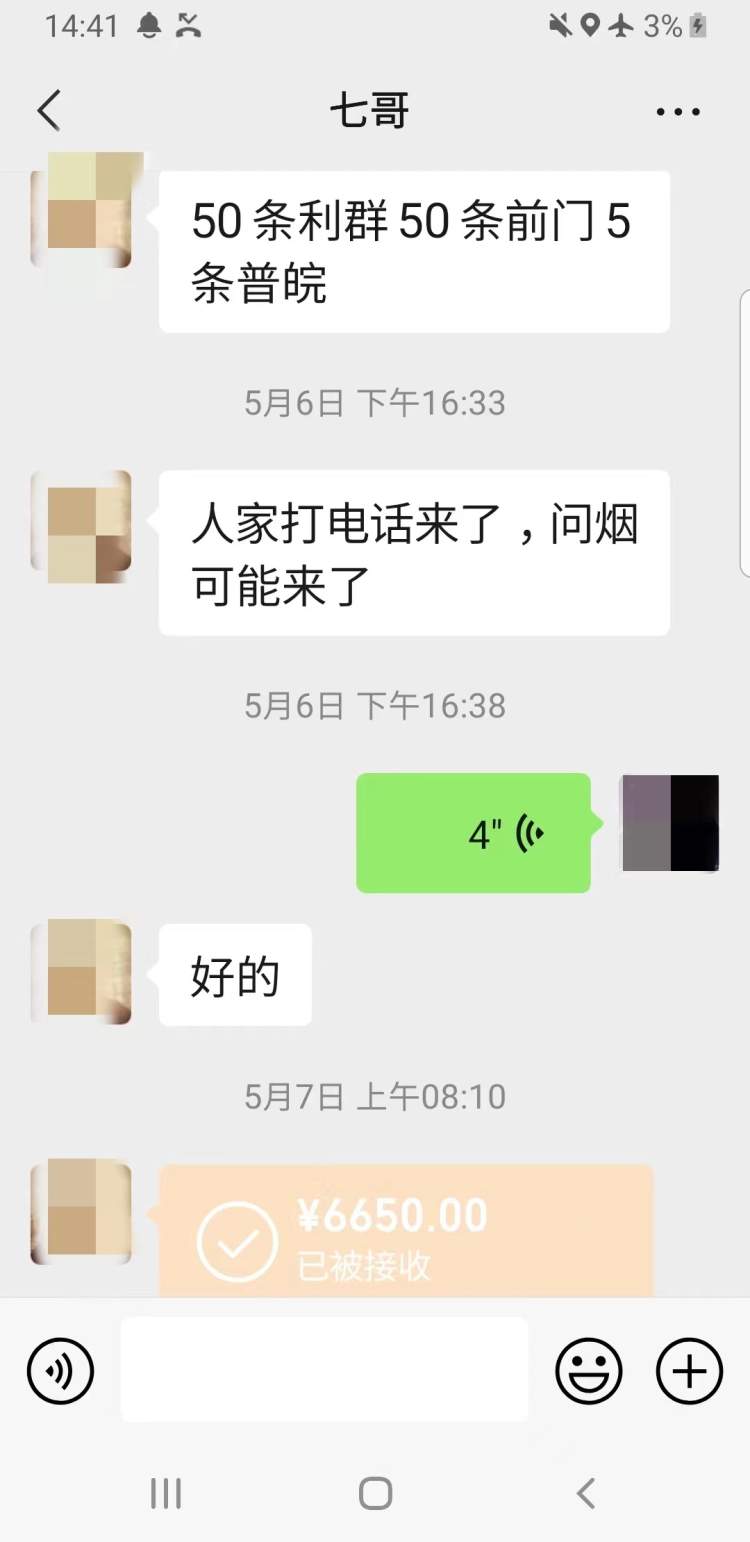Tap the 人家打电话来了 message bubble
The image size is (750, 1542).
point(413,552)
